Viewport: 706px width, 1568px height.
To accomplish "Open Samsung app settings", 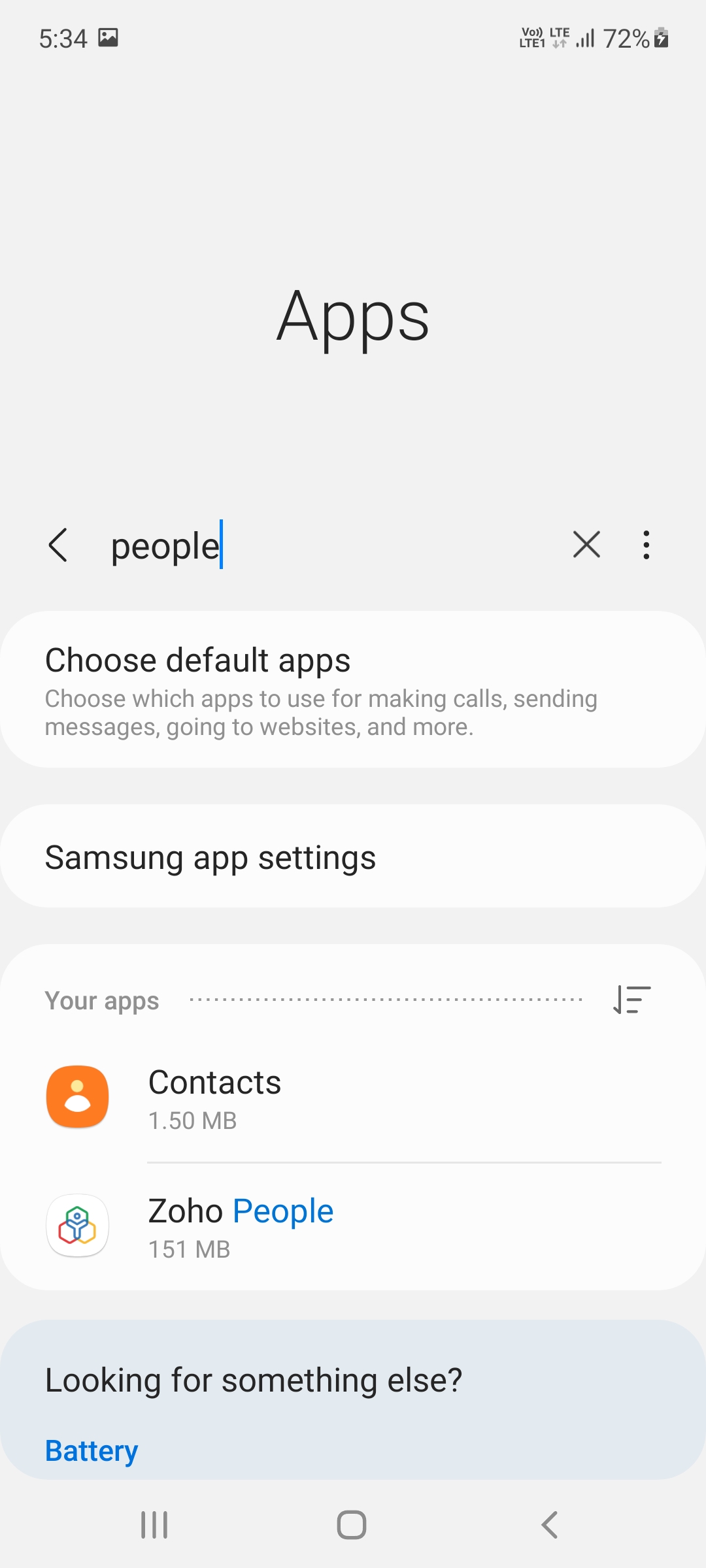I will (353, 857).
